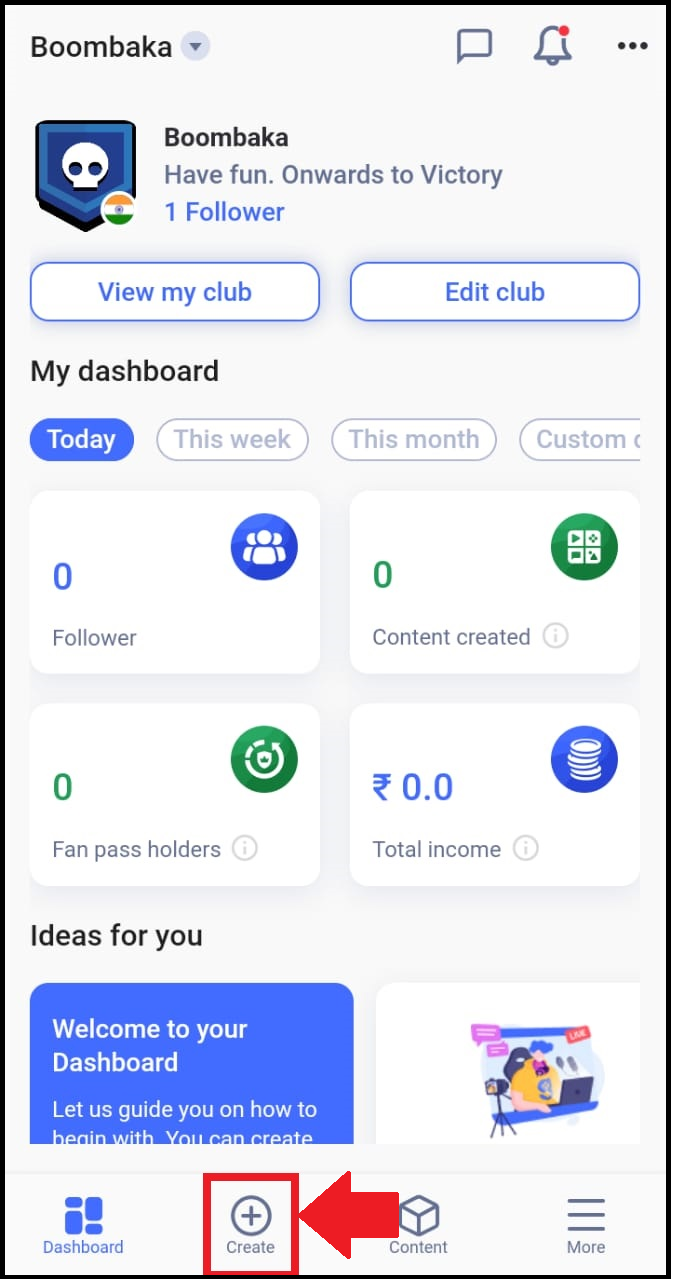Switch to the Content tab
Screen dimensions: 674x1279
pos(418,1225)
